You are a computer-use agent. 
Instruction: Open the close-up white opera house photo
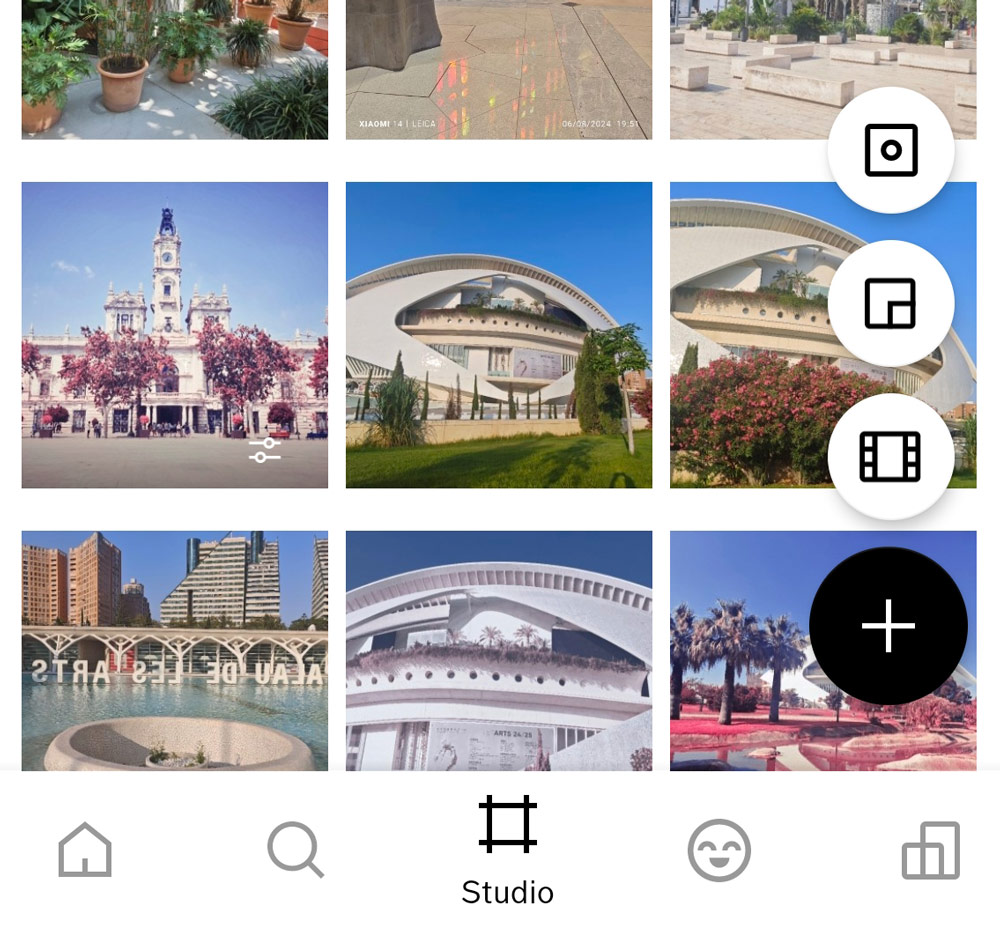click(499, 650)
